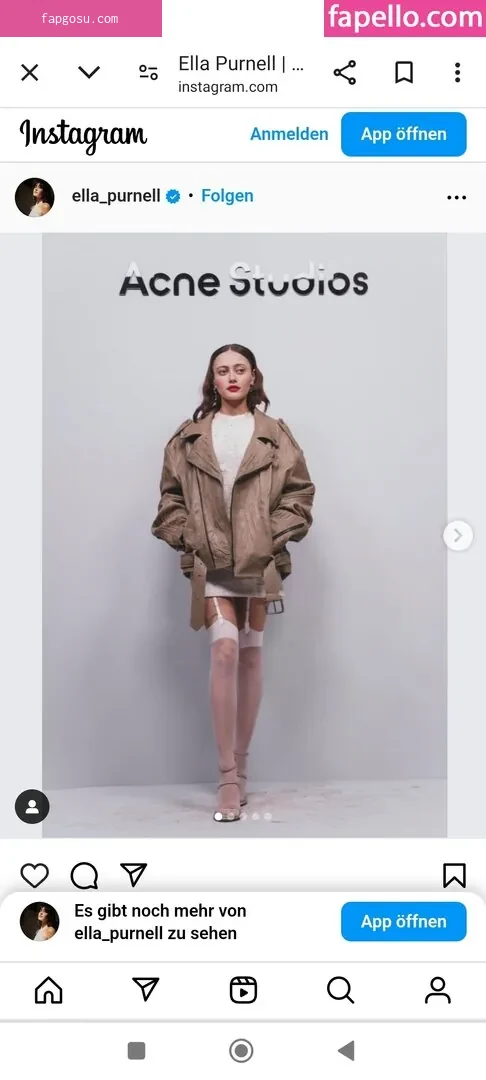Follow ella_purnell via Folgen
Image resolution: width=486 pixels, height=1080 pixels.
click(x=227, y=196)
